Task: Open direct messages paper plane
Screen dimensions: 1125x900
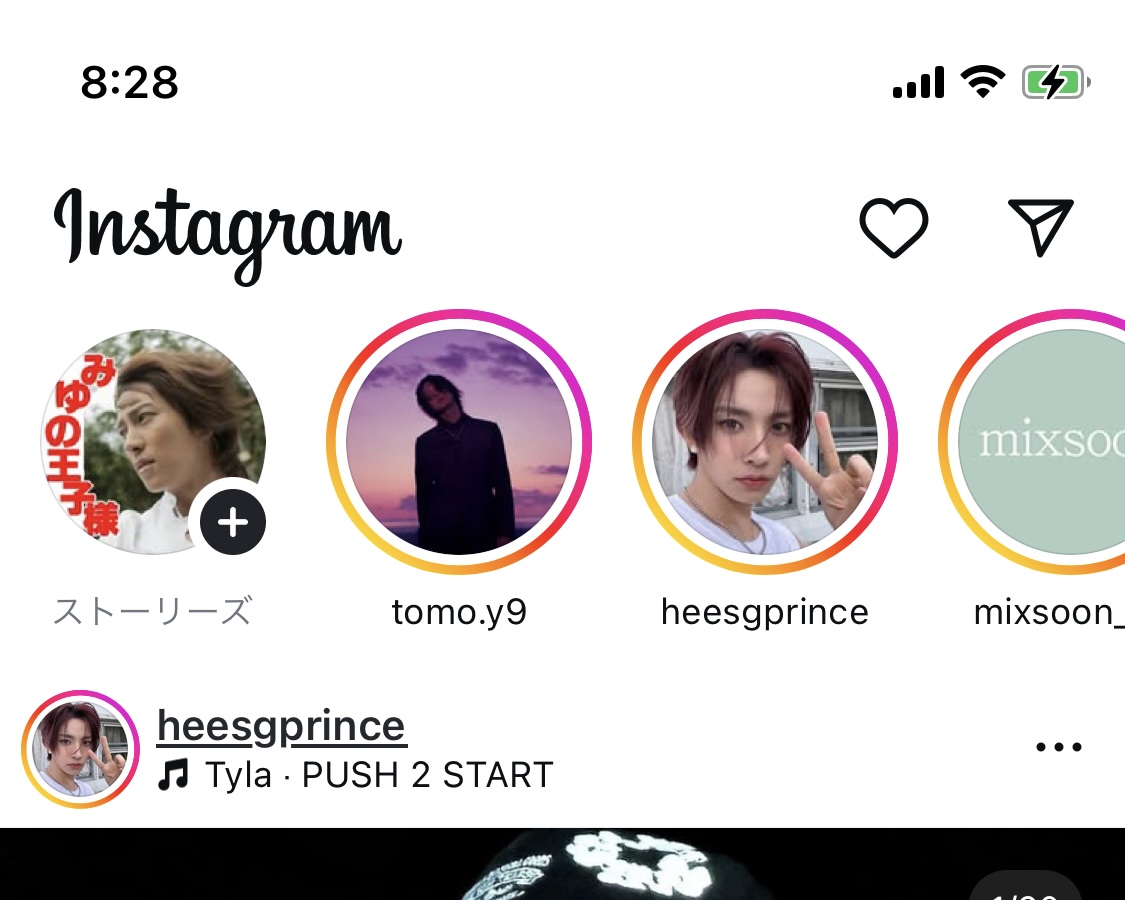Action: click(1040, 227)
